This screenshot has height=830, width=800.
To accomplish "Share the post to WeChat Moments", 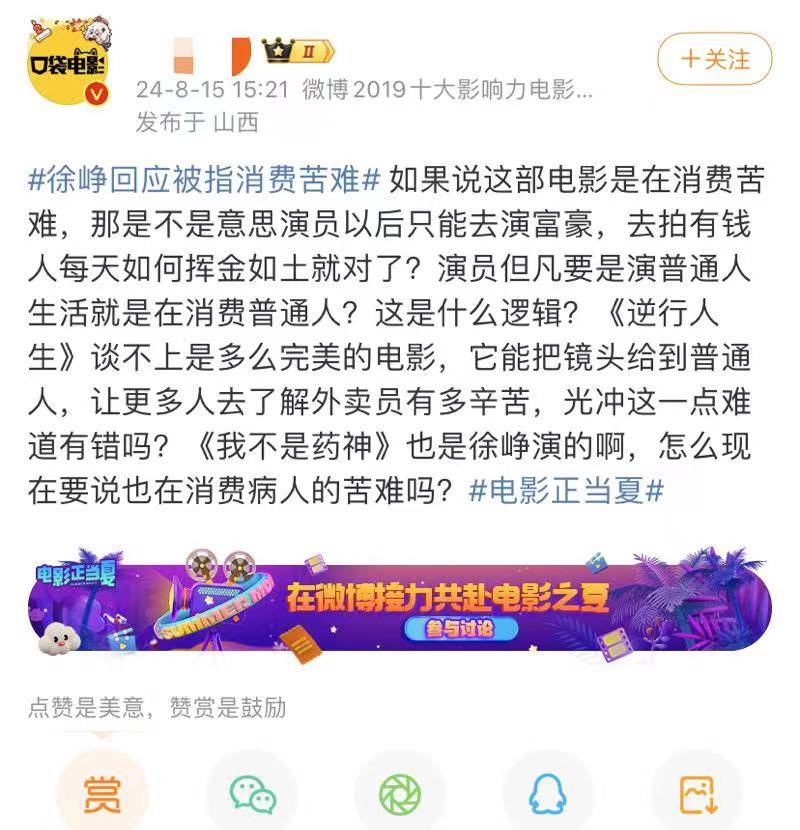I will click(x=400, y=794).
